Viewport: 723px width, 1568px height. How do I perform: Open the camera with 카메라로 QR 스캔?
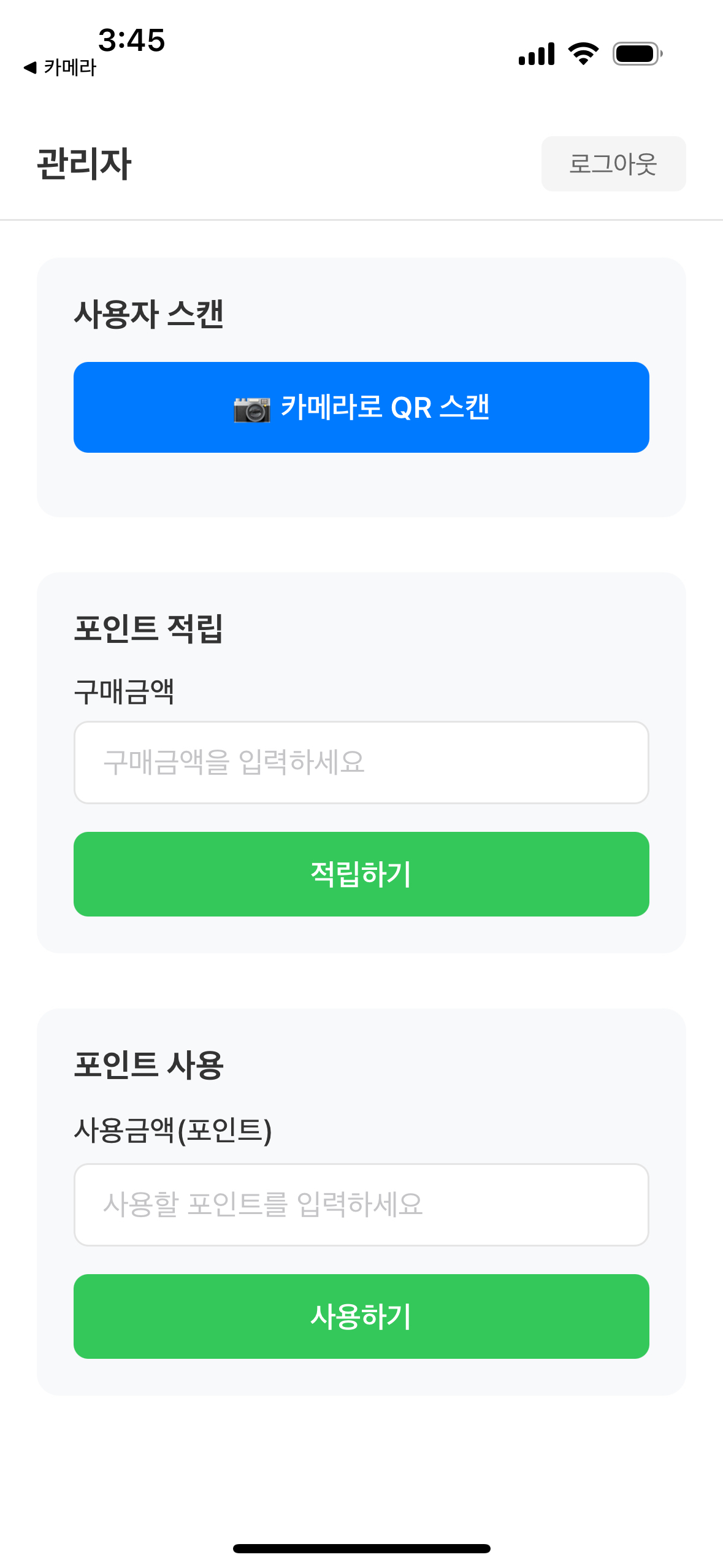[361, 407]
